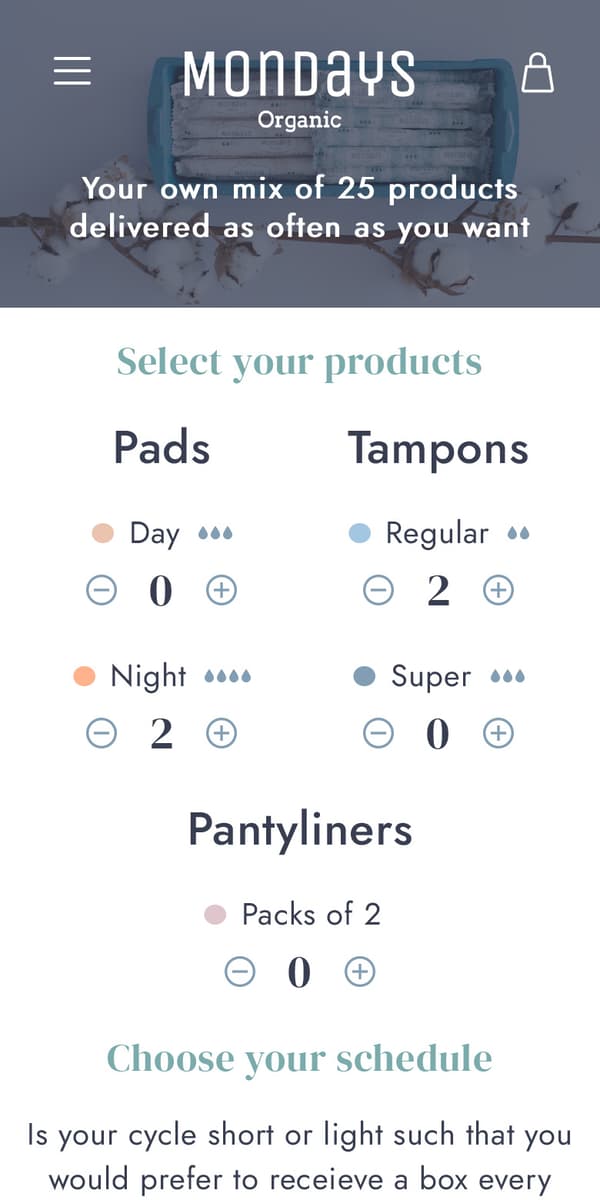
Task: Increase Night pads quantity
Action: [221, 734]
